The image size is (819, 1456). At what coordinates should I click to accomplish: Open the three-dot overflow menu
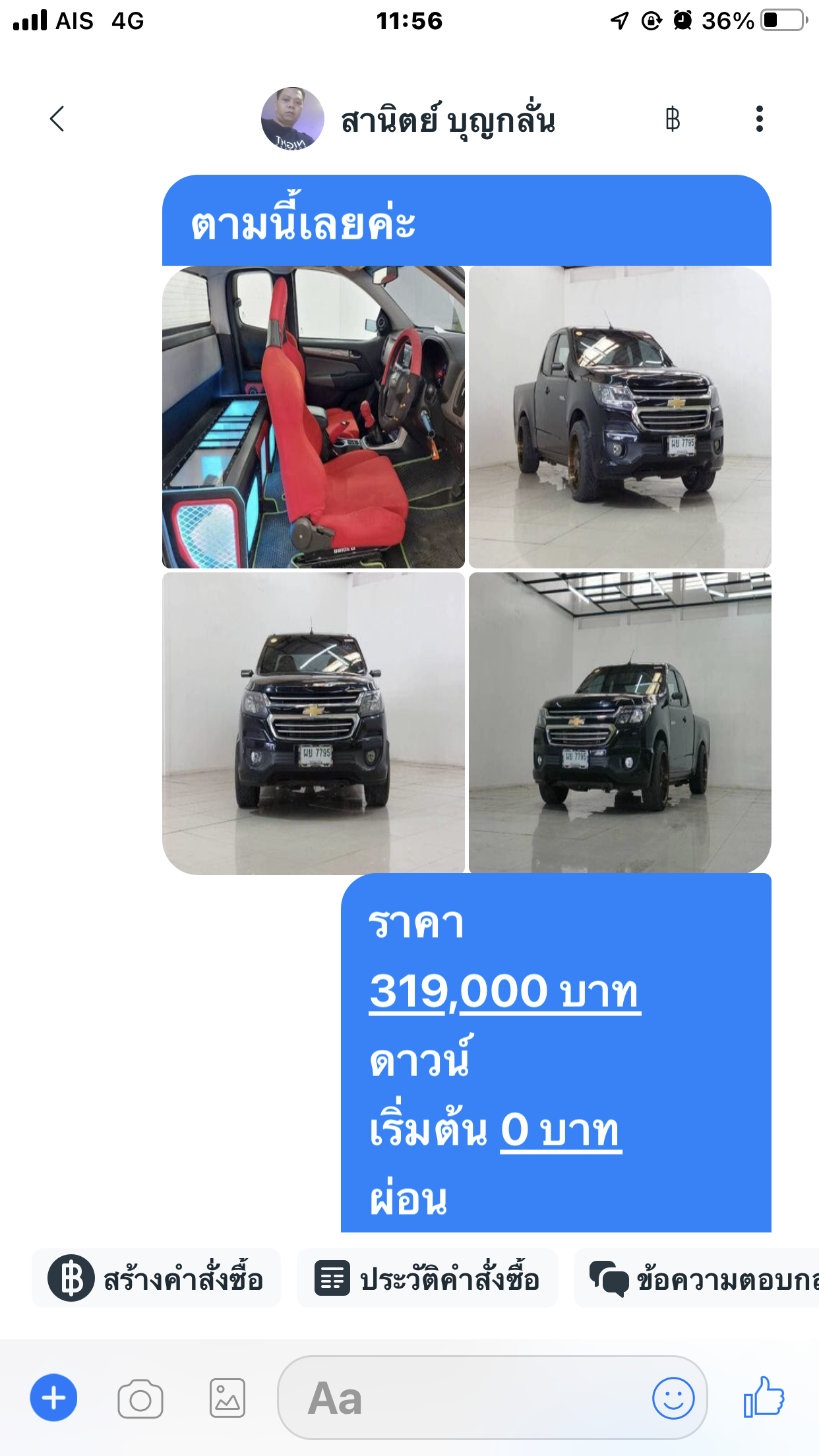(760, 119)
